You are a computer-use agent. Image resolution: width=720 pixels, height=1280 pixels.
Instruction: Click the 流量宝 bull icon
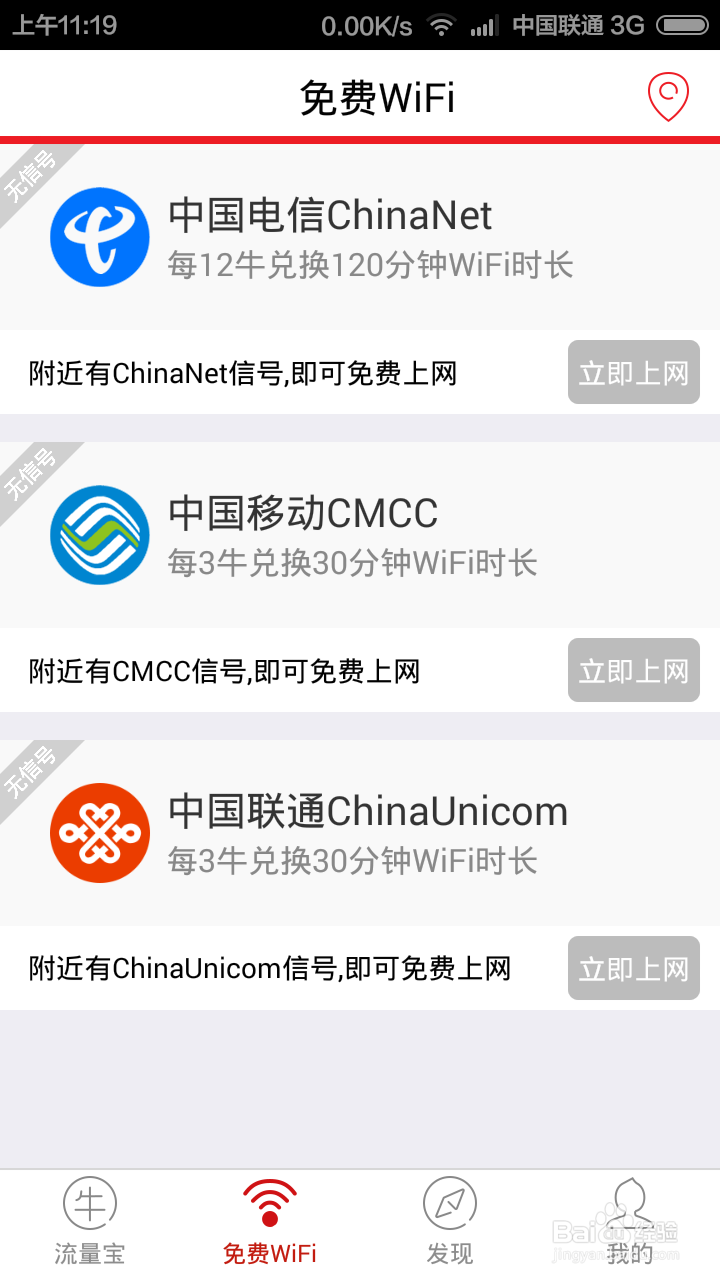coord(89,1203)
